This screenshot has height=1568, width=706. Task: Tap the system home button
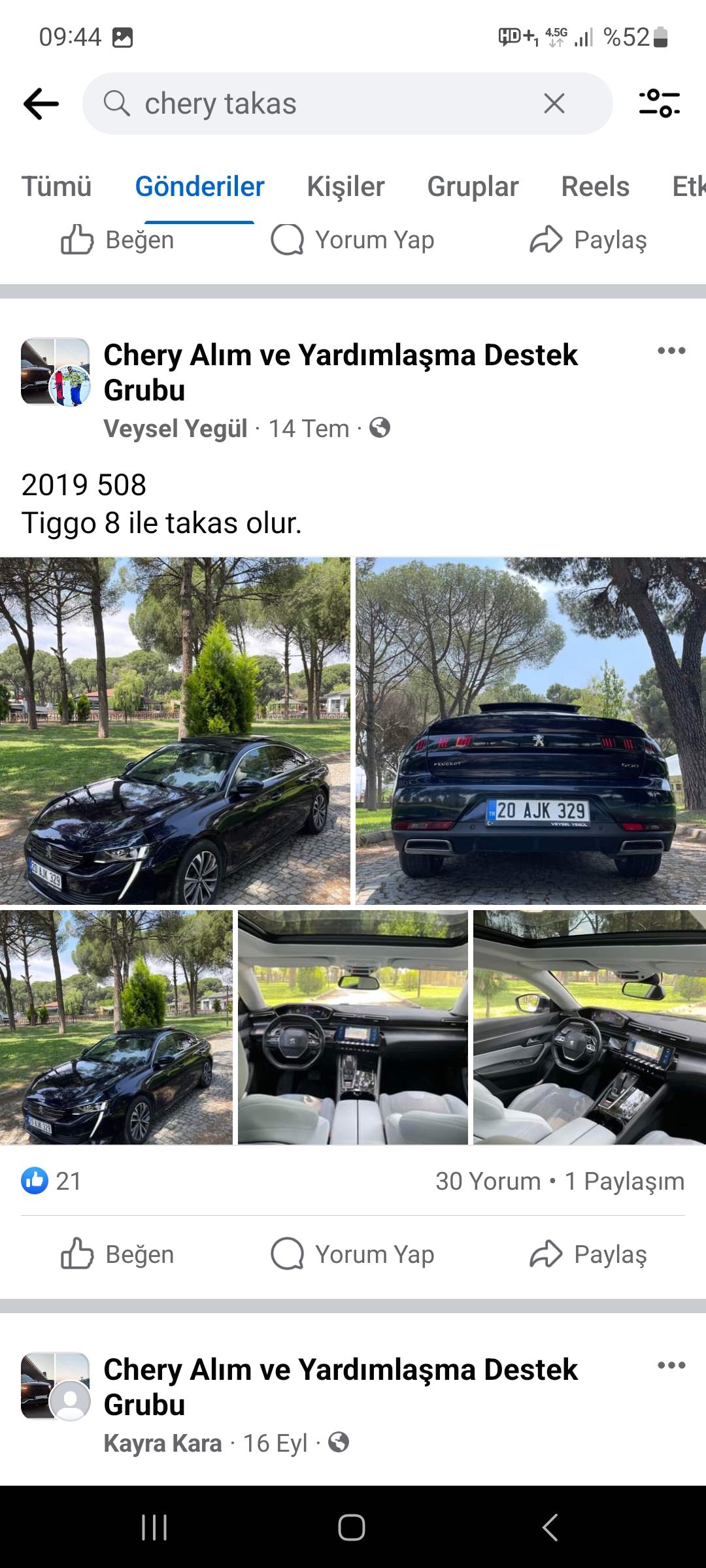352,1527
